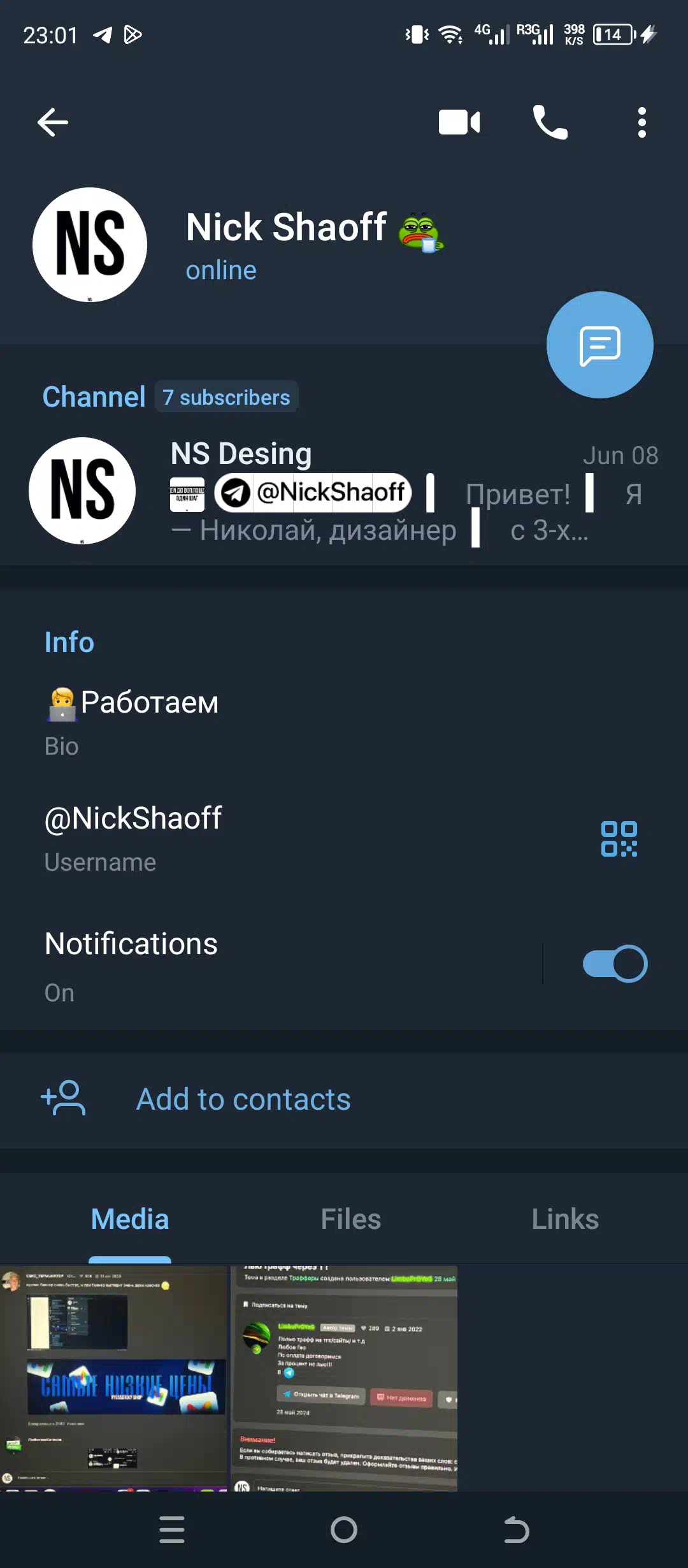Go back using the top arrow

(53, 122)
